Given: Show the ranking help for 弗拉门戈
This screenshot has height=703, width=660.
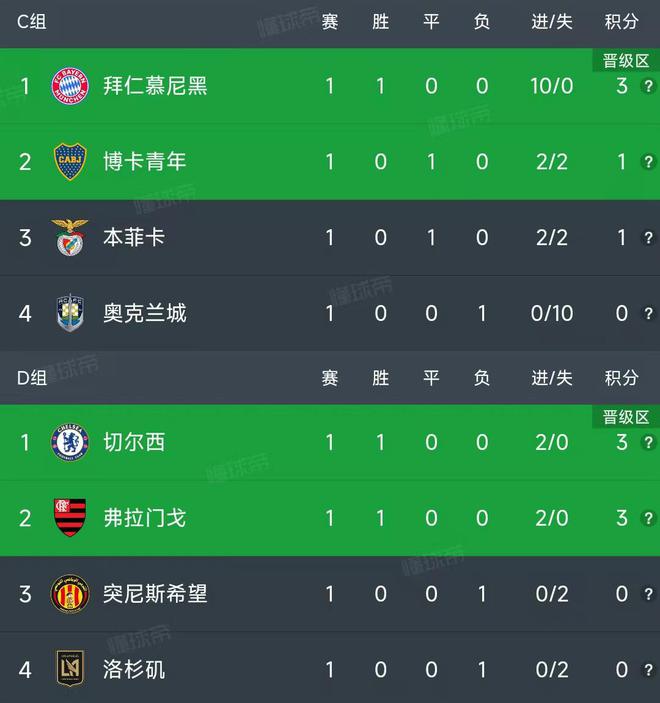Looking at the screenshot, I should 648,518.
